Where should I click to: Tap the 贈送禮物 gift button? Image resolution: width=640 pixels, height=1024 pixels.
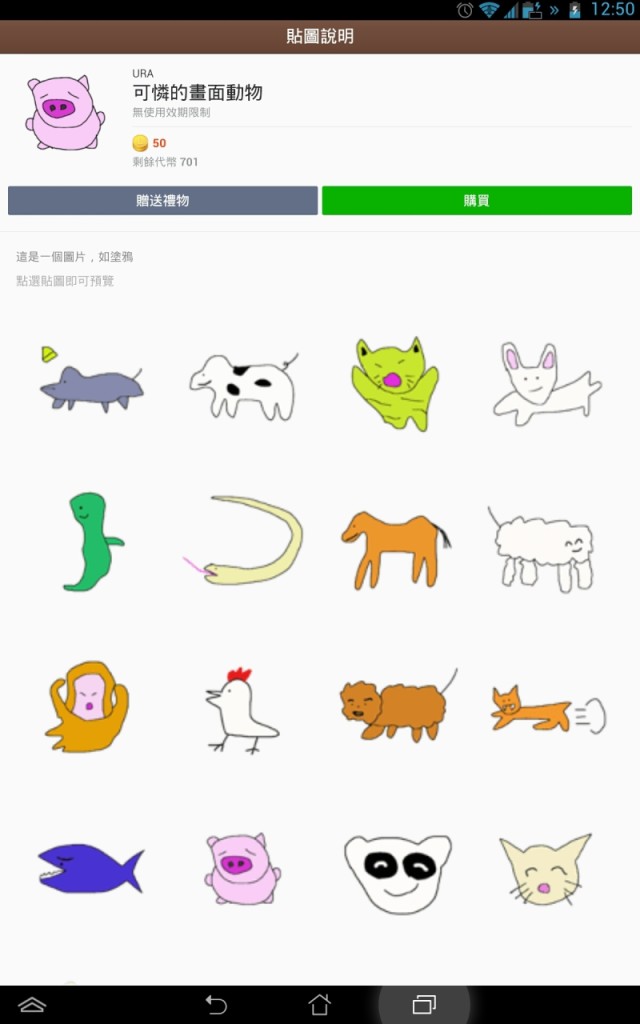coord(163,200)
